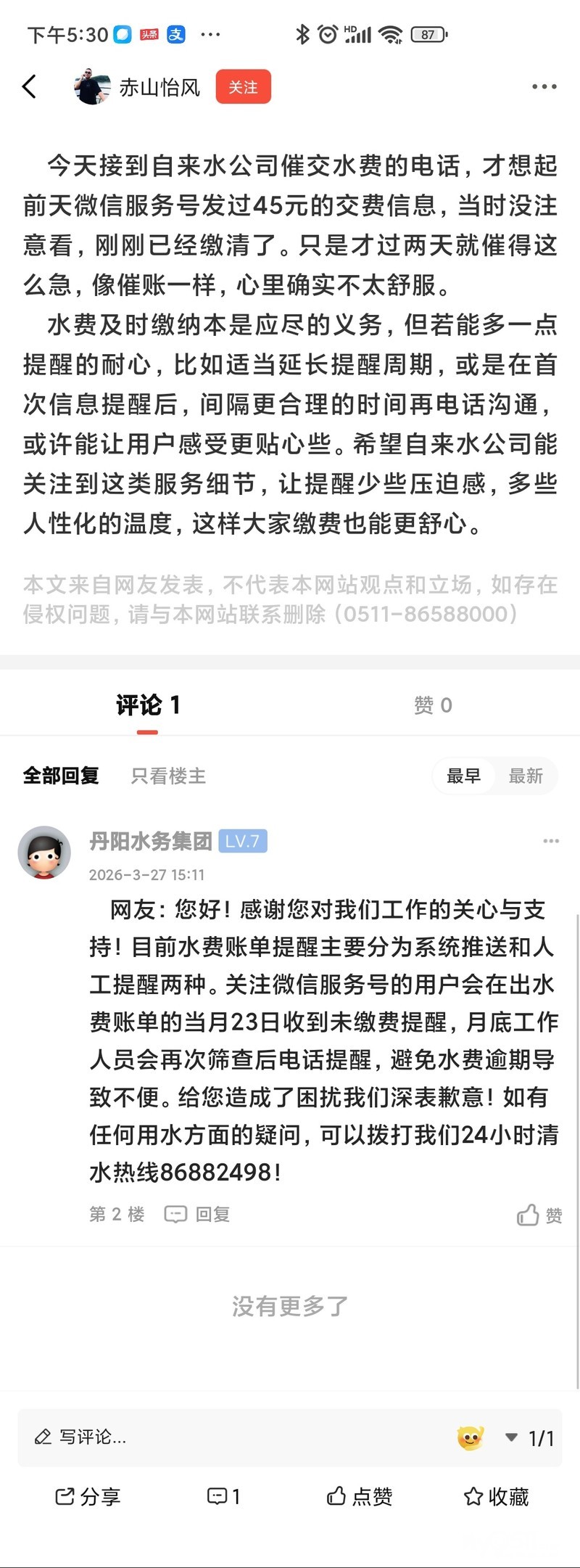
Task: Tap the 写评论 input field
Action: tap(232, 1437)
